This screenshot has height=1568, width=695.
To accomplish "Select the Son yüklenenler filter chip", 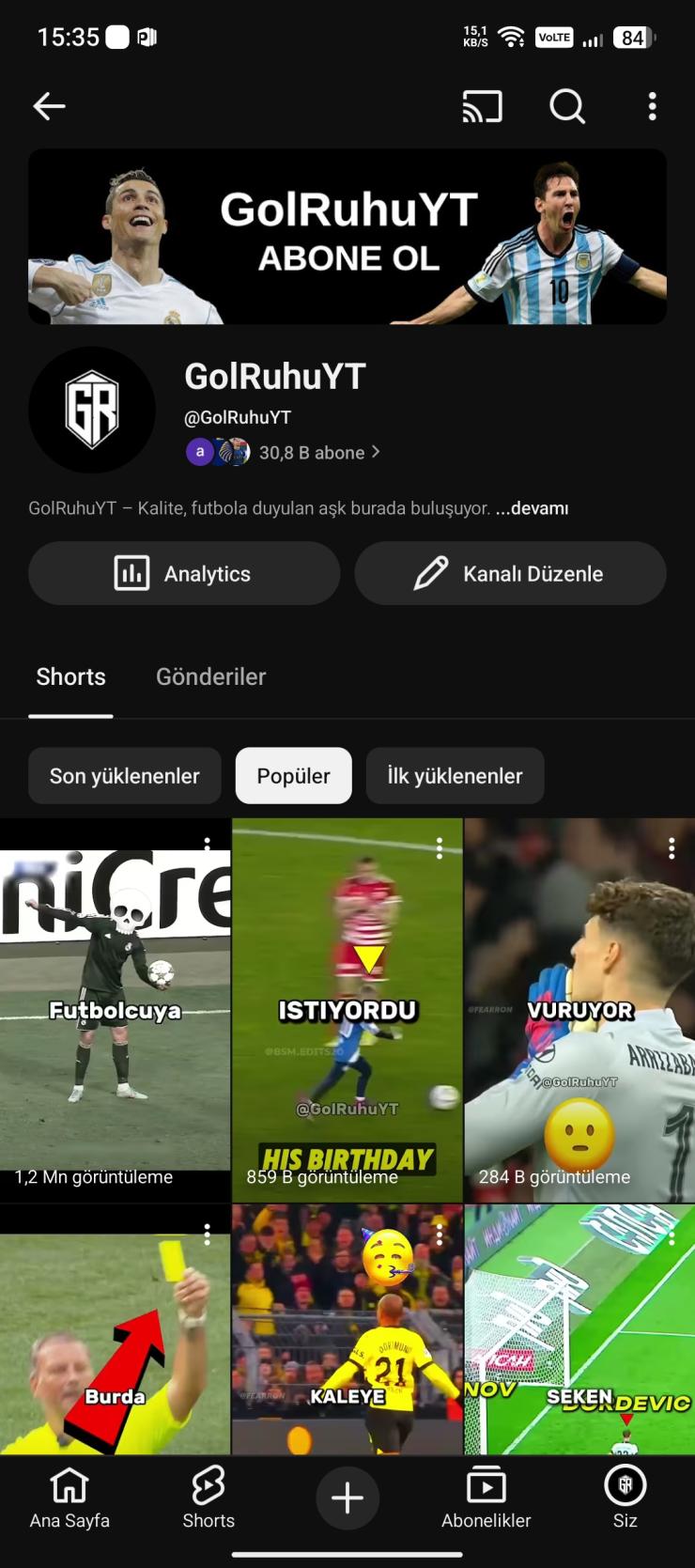I will 125,776.
